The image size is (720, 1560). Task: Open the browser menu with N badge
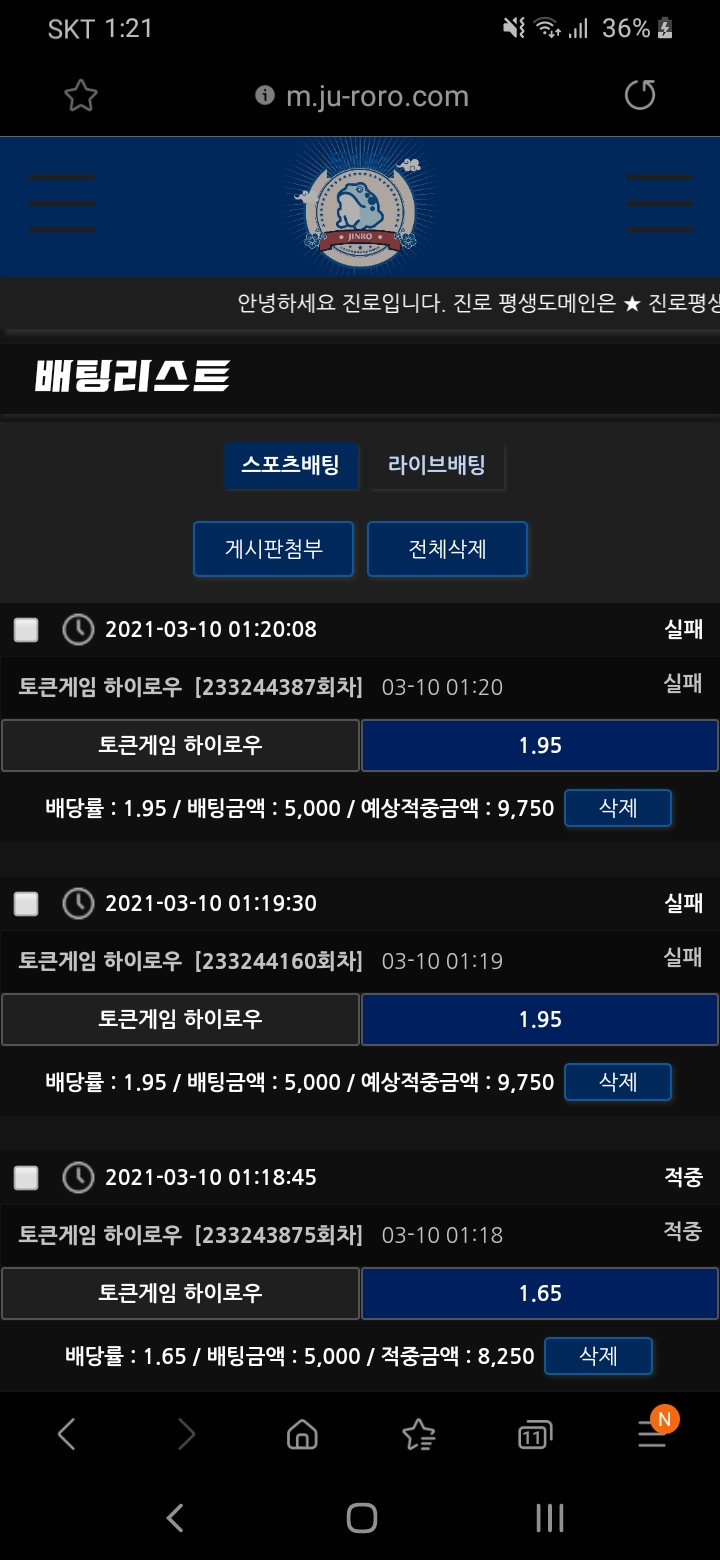coord(653,1434)
